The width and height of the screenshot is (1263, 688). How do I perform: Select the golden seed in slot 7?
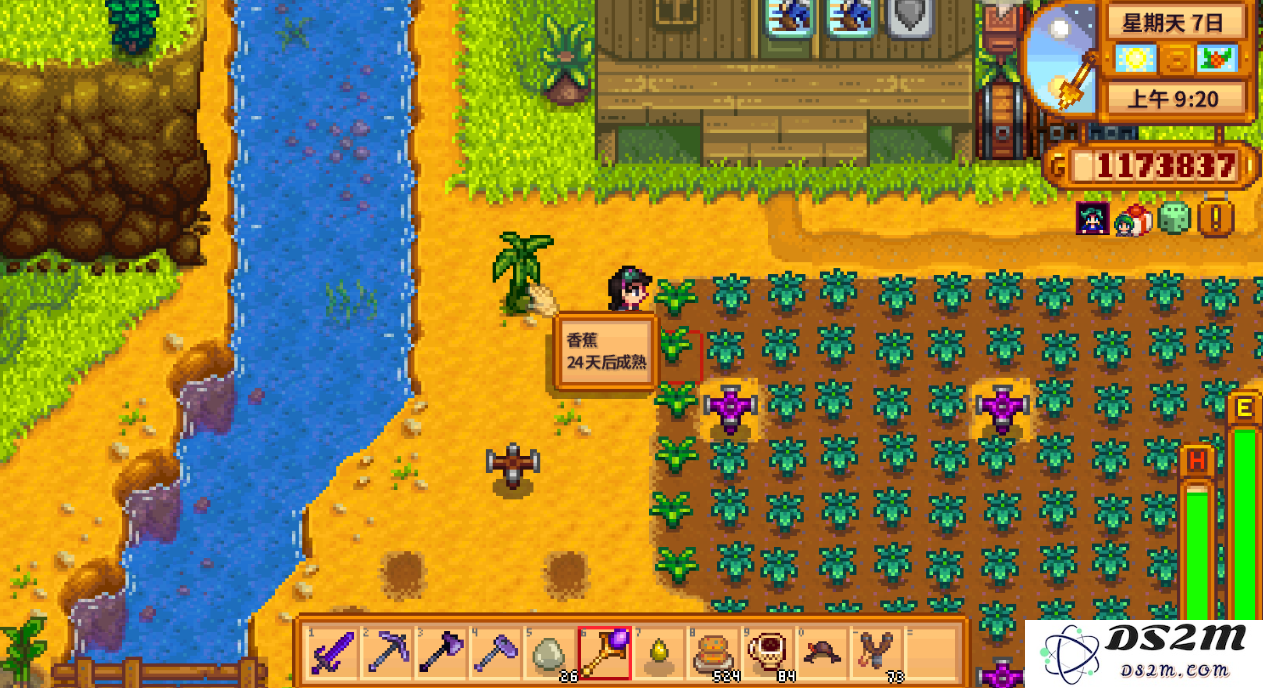[x=658, y=652]
